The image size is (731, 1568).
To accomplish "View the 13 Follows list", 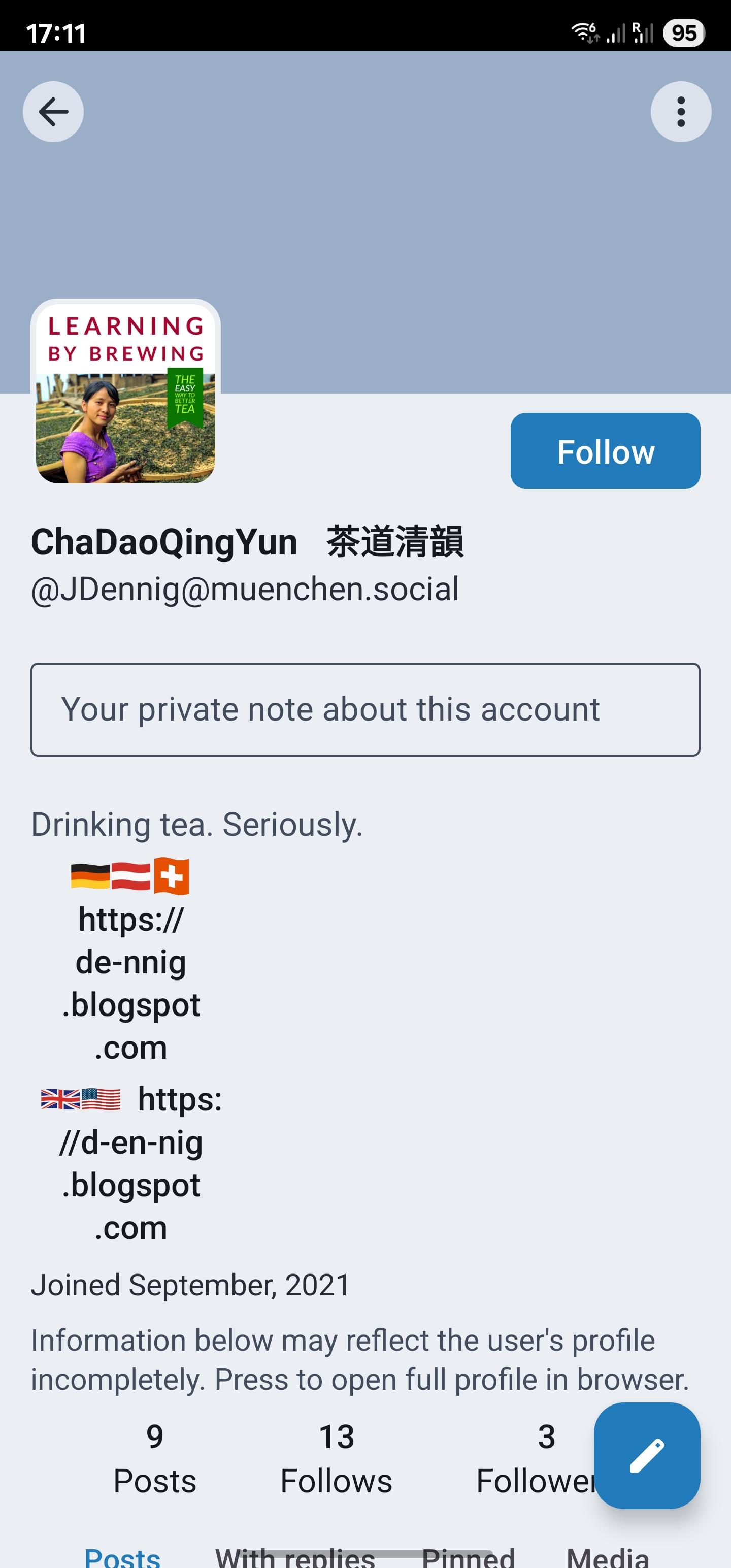I will pos(336,1458).
